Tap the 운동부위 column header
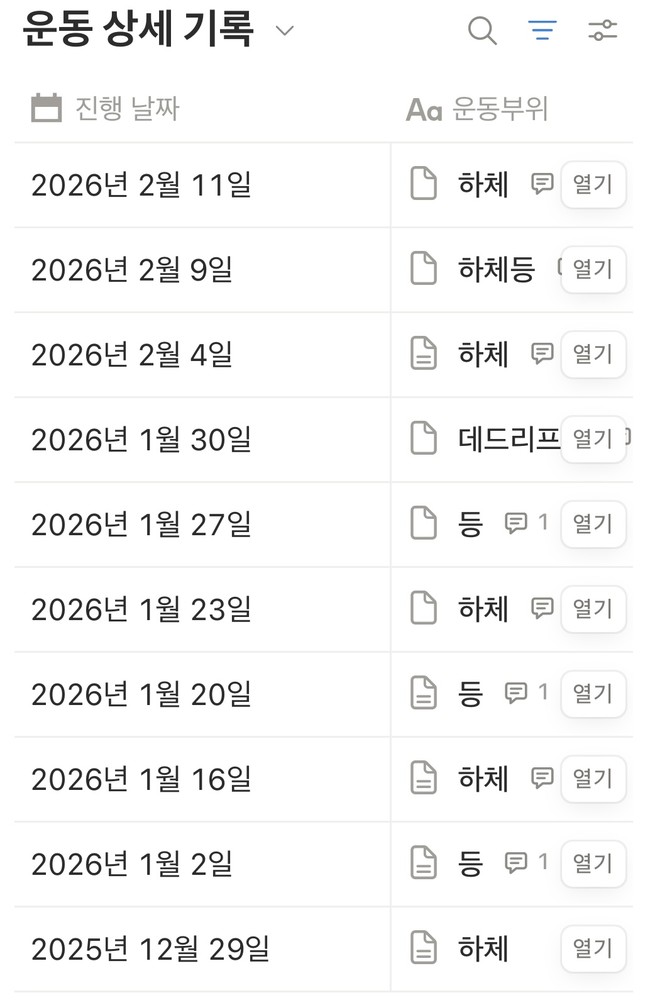Screen dimensions: 650x1000 [x=500, y=108]
